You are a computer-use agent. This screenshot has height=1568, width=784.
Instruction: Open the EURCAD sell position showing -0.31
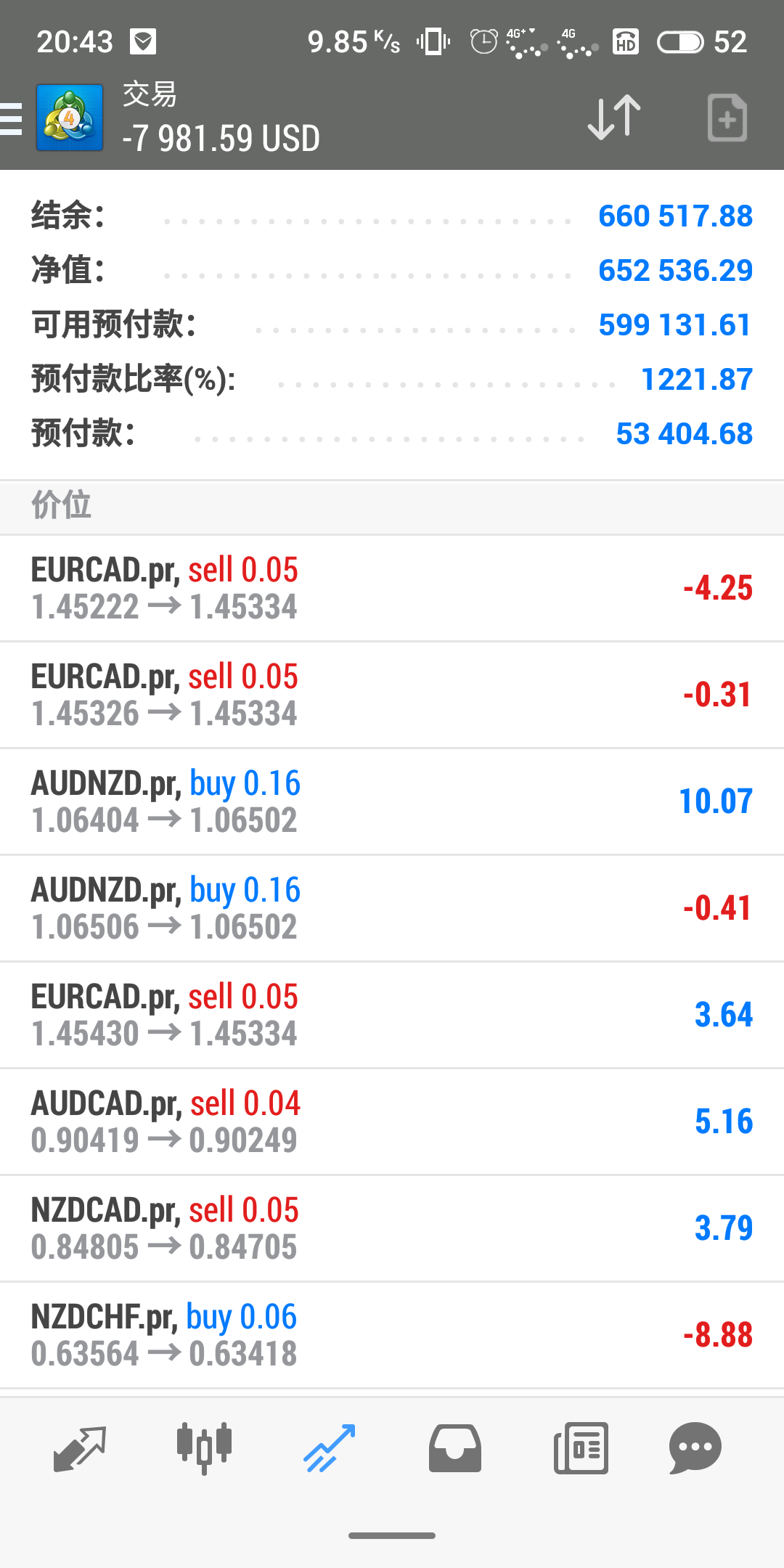click(392, 695)
